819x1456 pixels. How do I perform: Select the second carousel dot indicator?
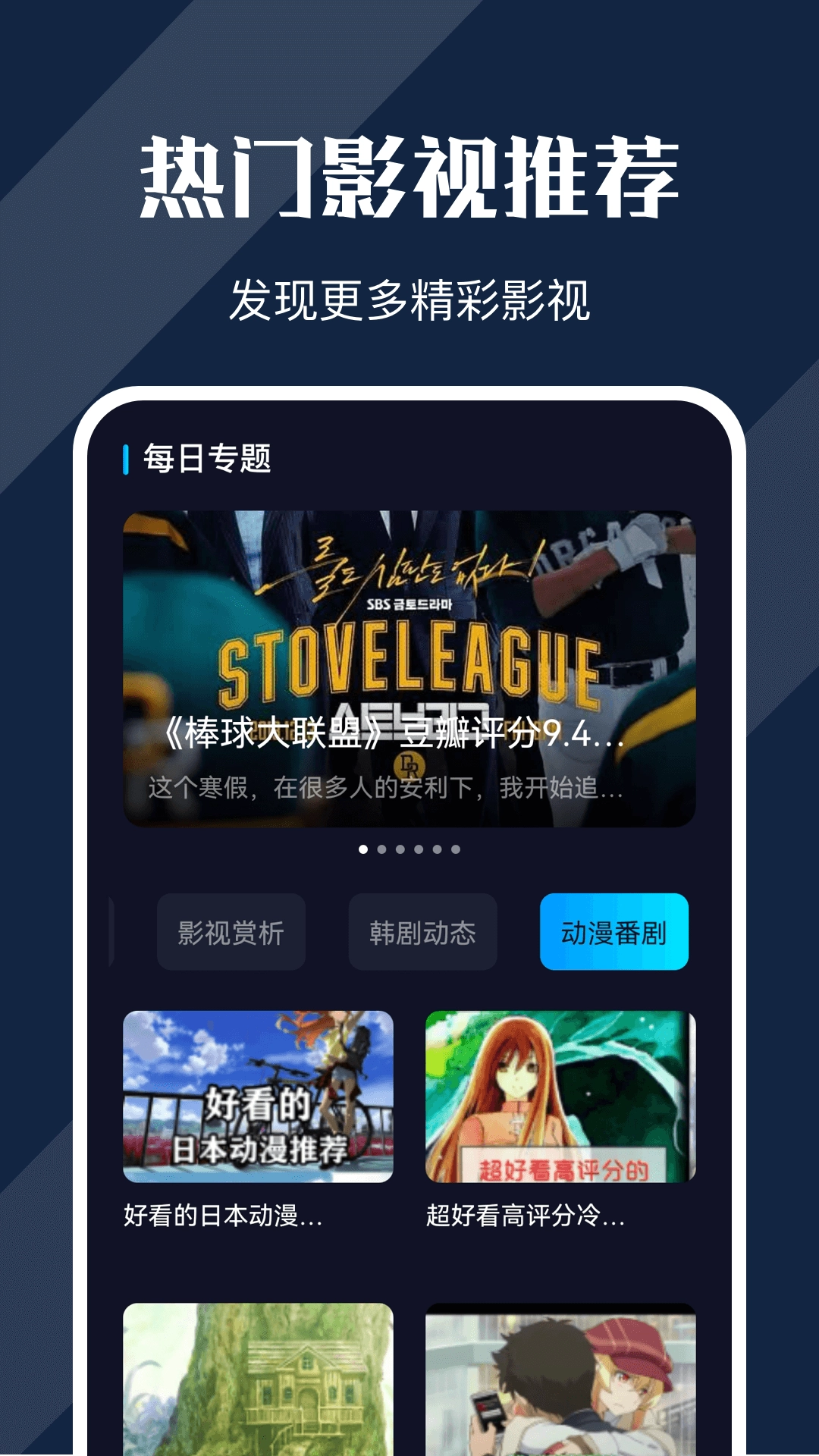(381, 849)
